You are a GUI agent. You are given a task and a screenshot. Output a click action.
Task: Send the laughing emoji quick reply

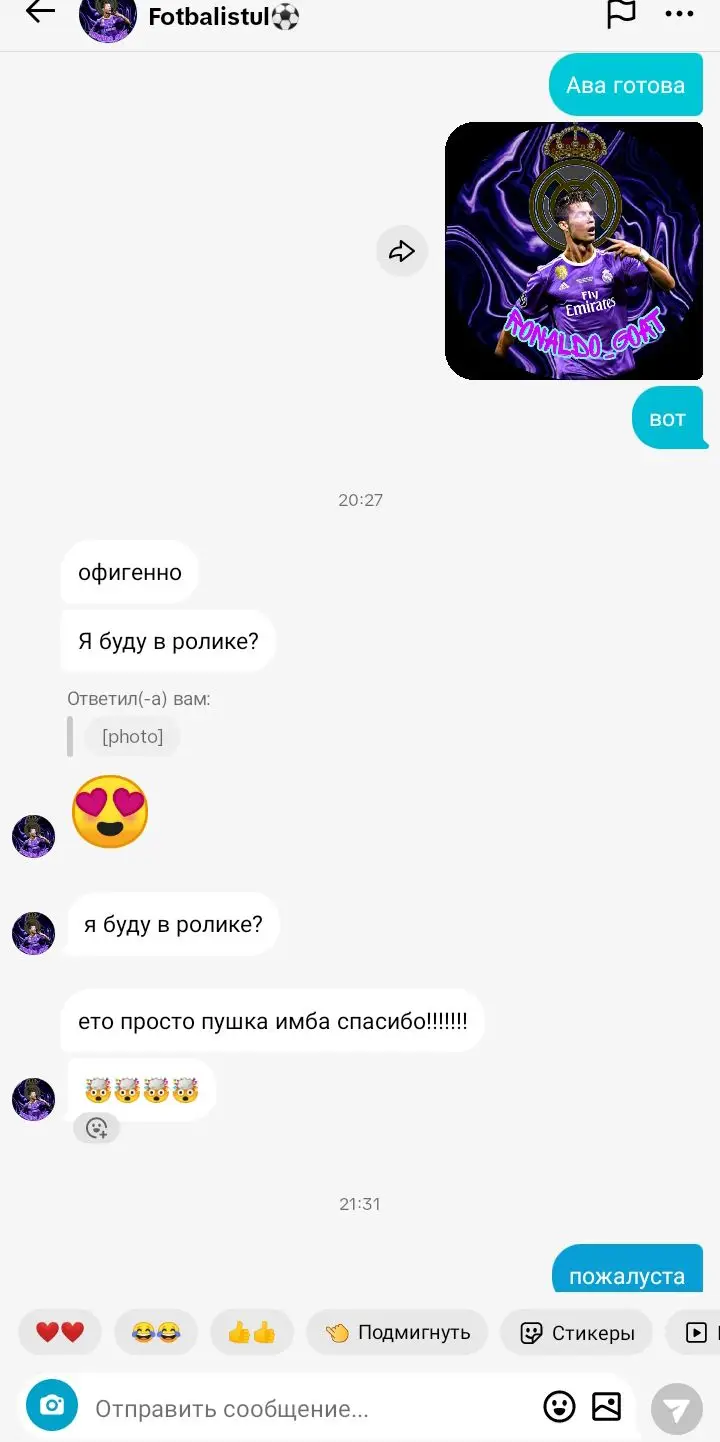(x=156, y=1332)
